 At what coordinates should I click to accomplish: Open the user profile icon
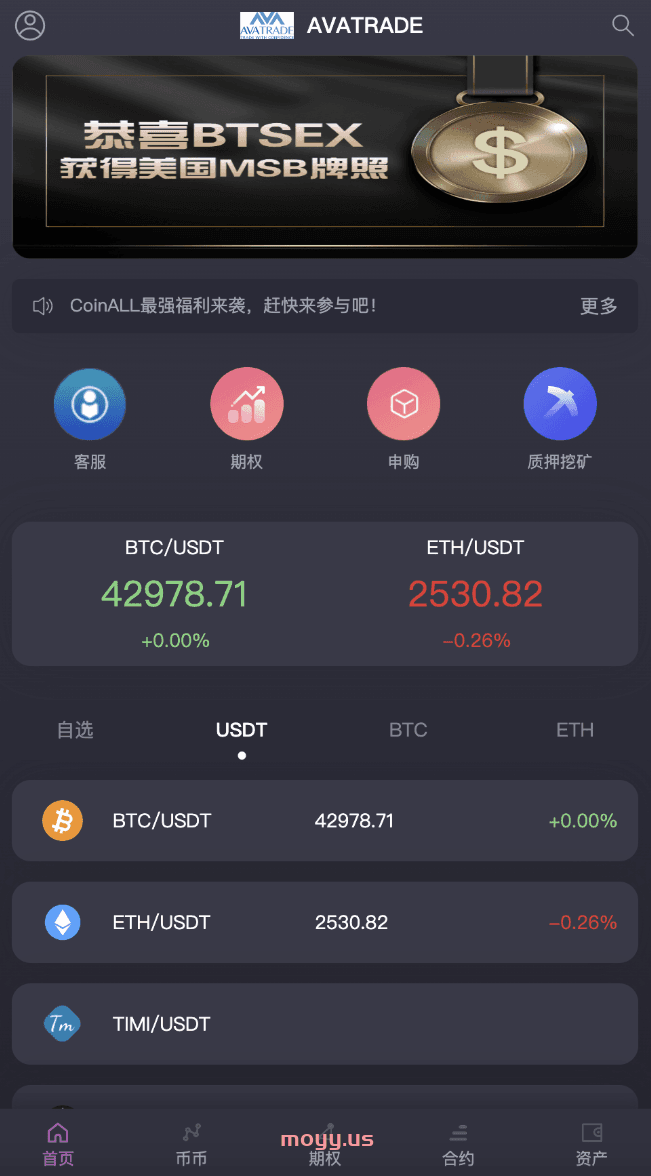(30, 26)
